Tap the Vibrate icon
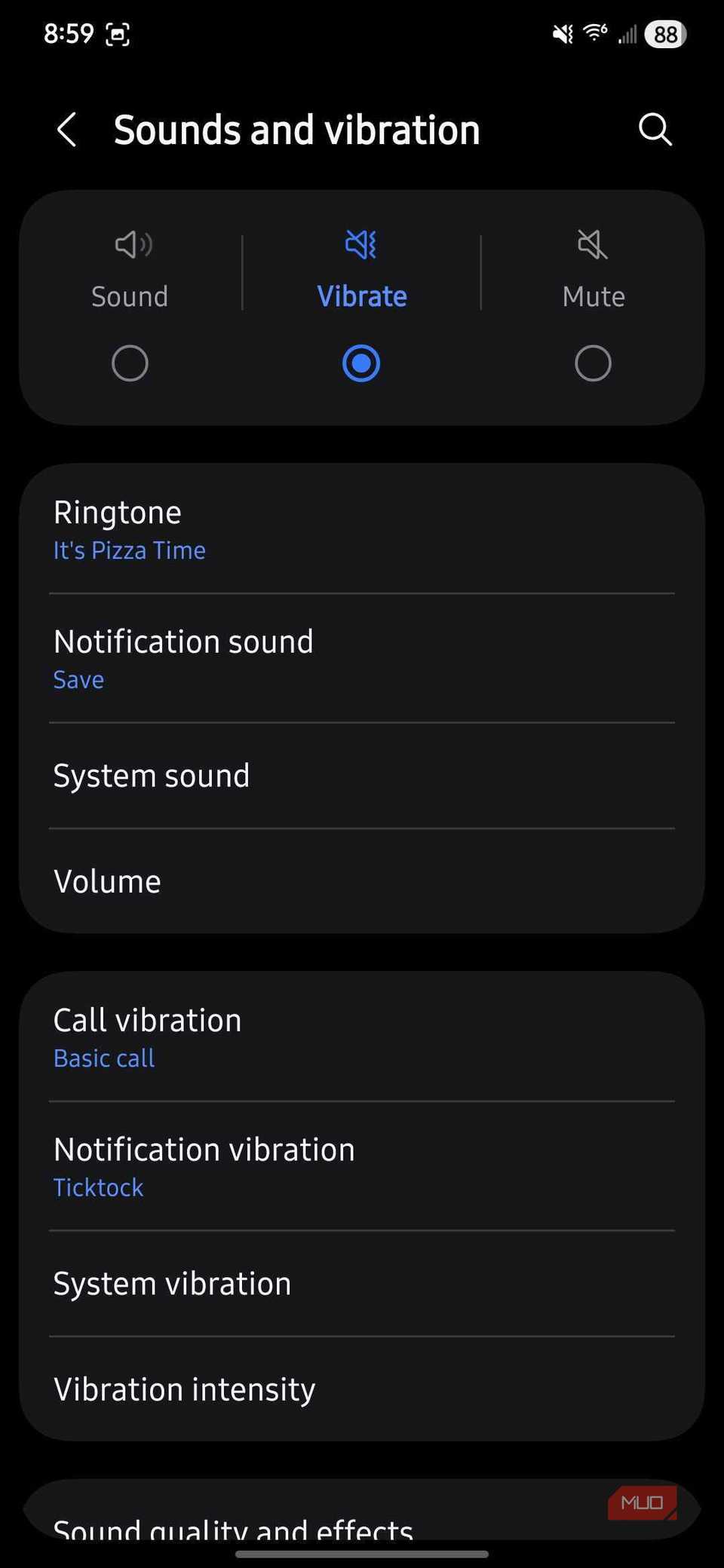The image size is (724, 1568). [360, 244]
